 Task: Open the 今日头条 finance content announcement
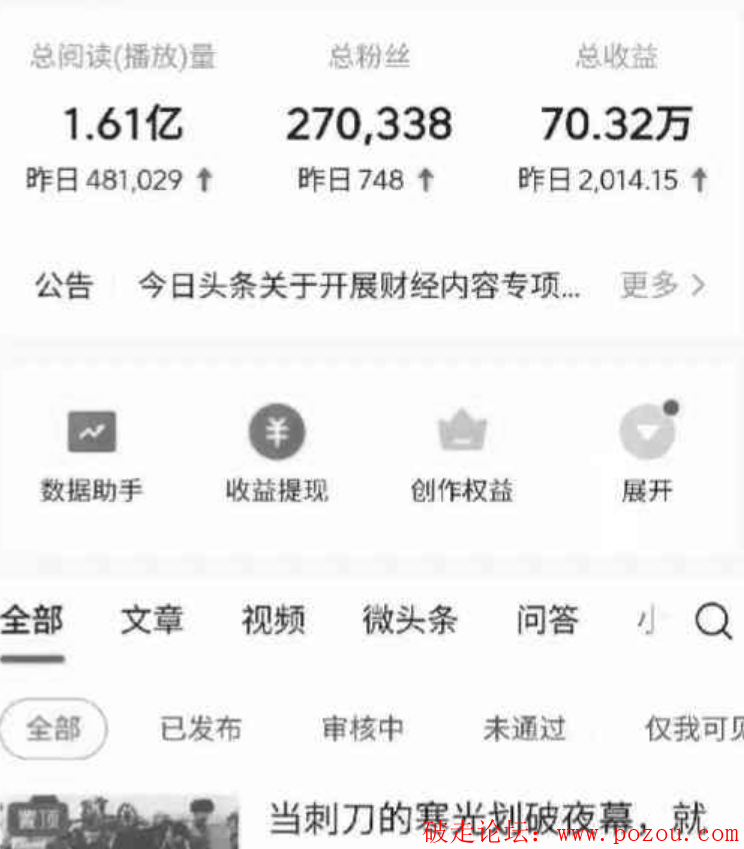(358, 286)
